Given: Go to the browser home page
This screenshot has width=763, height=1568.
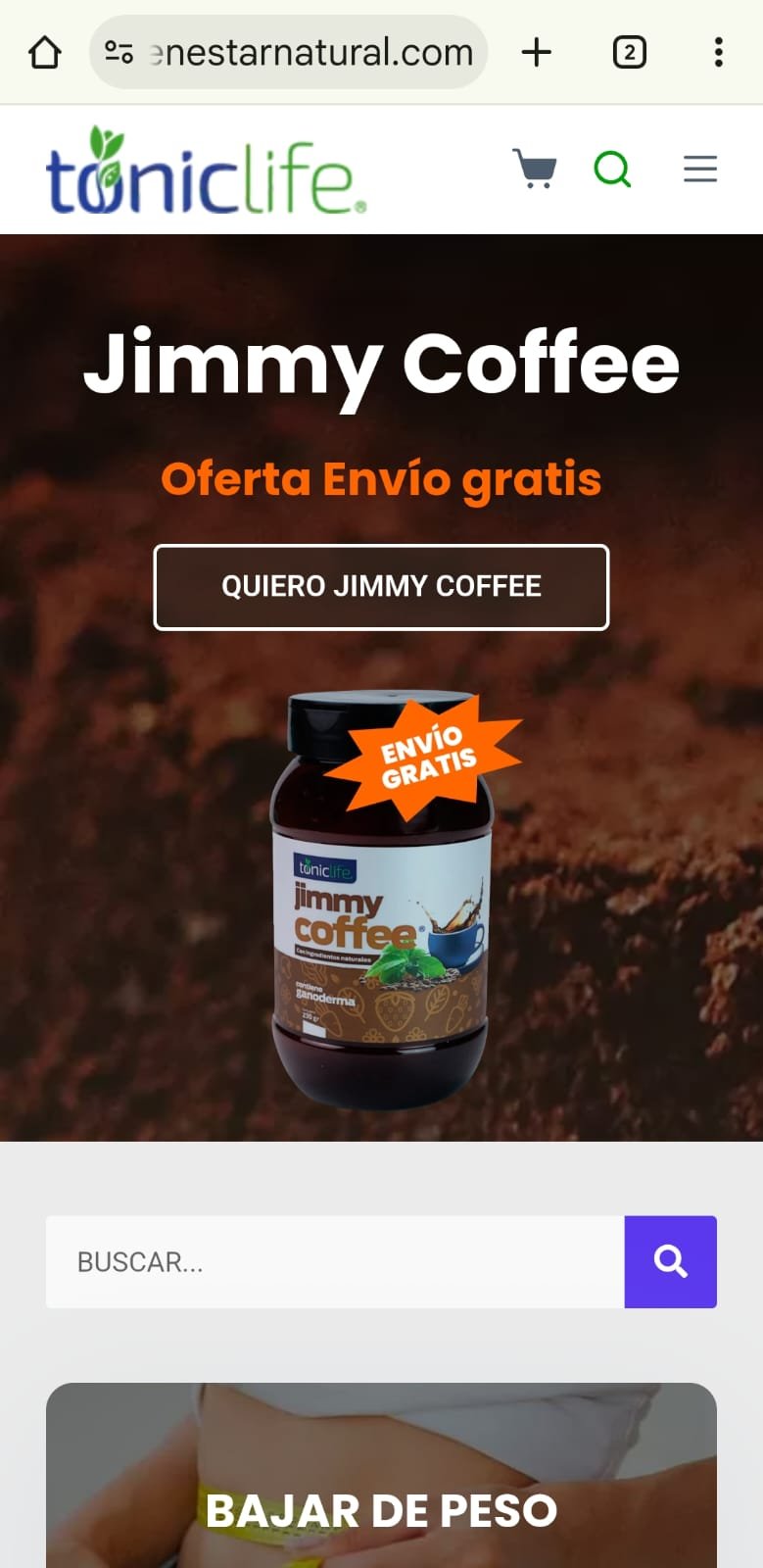Looking at the screenshot, I should pyautogui.click(x=45, y=52).
